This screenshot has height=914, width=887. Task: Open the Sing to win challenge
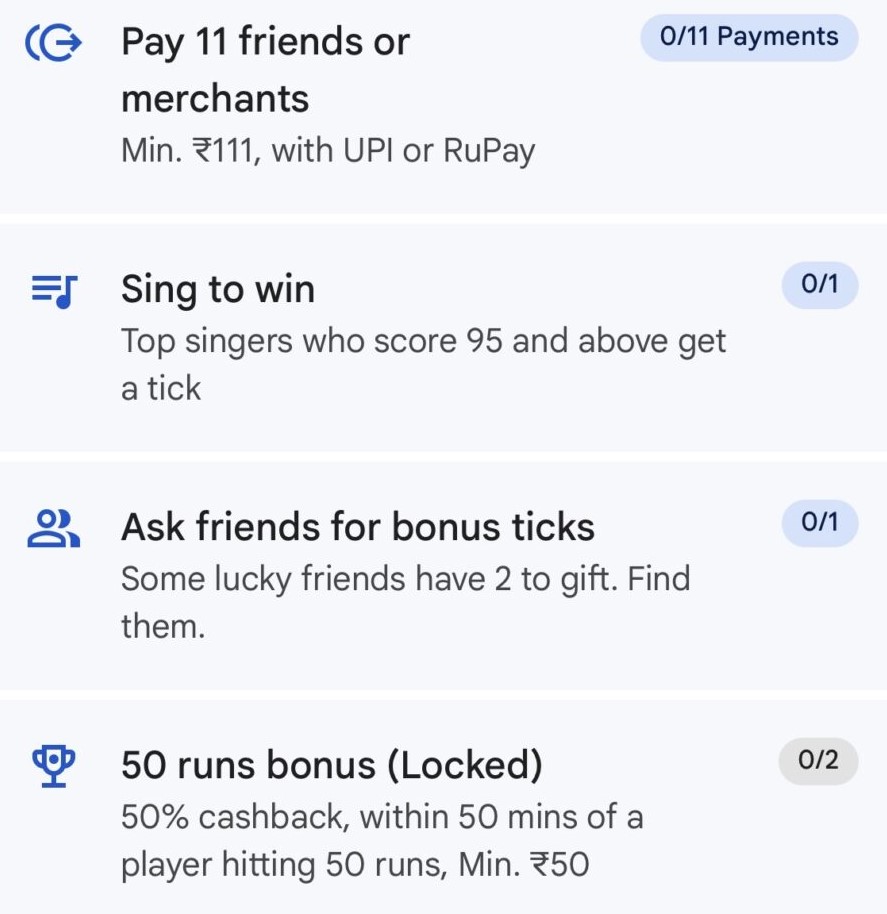click(218, 290)
